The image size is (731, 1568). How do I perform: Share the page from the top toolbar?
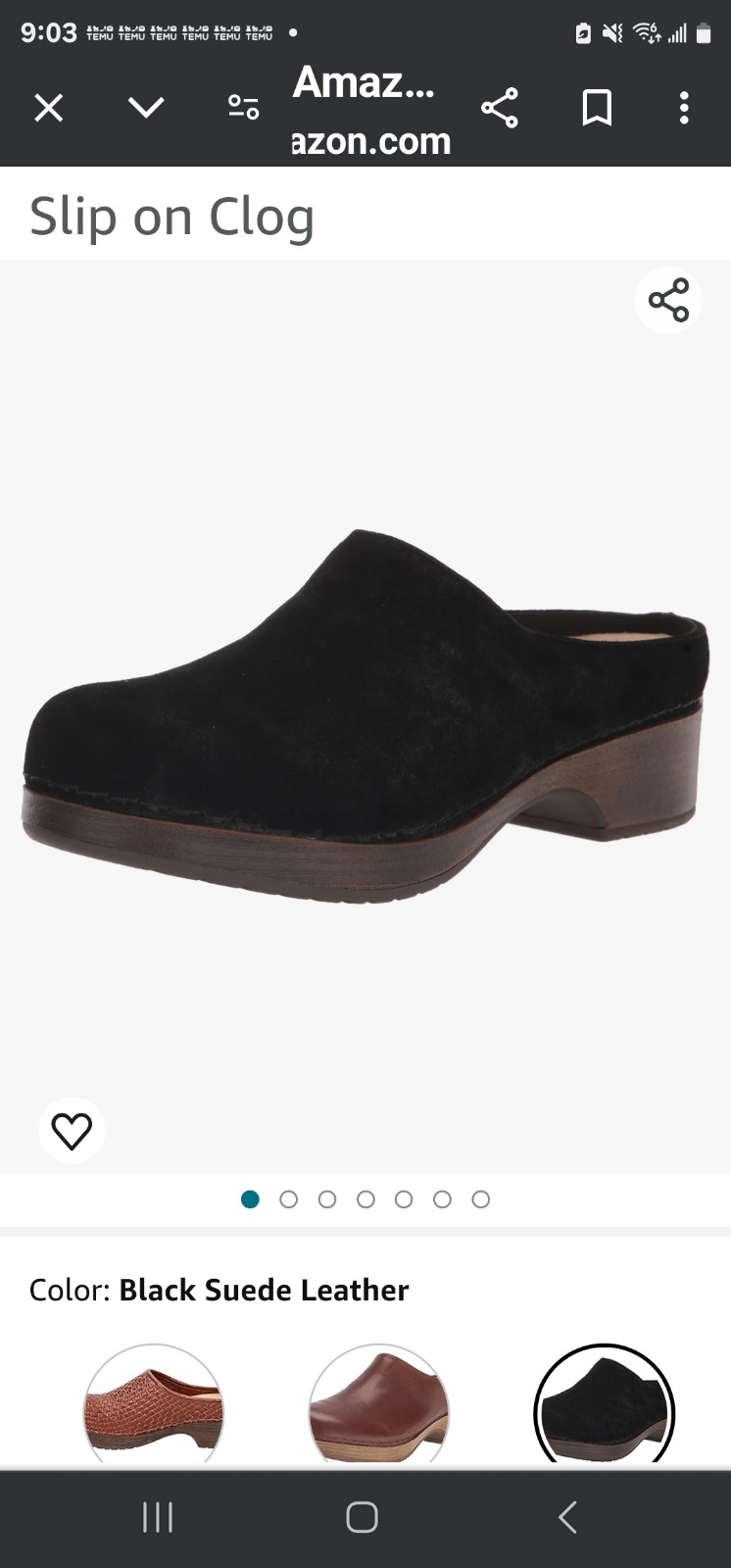pos(499,107)
